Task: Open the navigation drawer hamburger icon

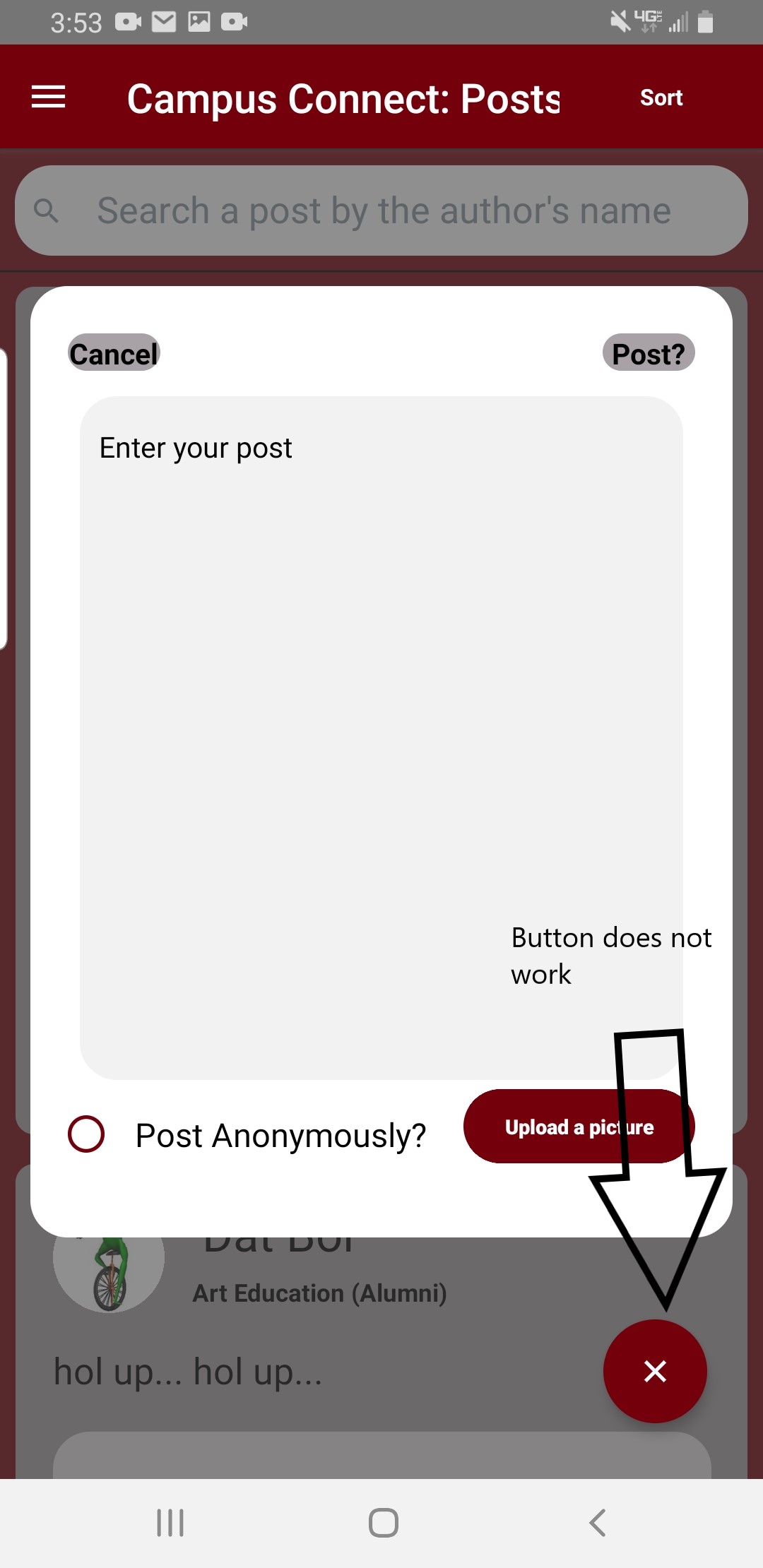Action: pos(47,97)
